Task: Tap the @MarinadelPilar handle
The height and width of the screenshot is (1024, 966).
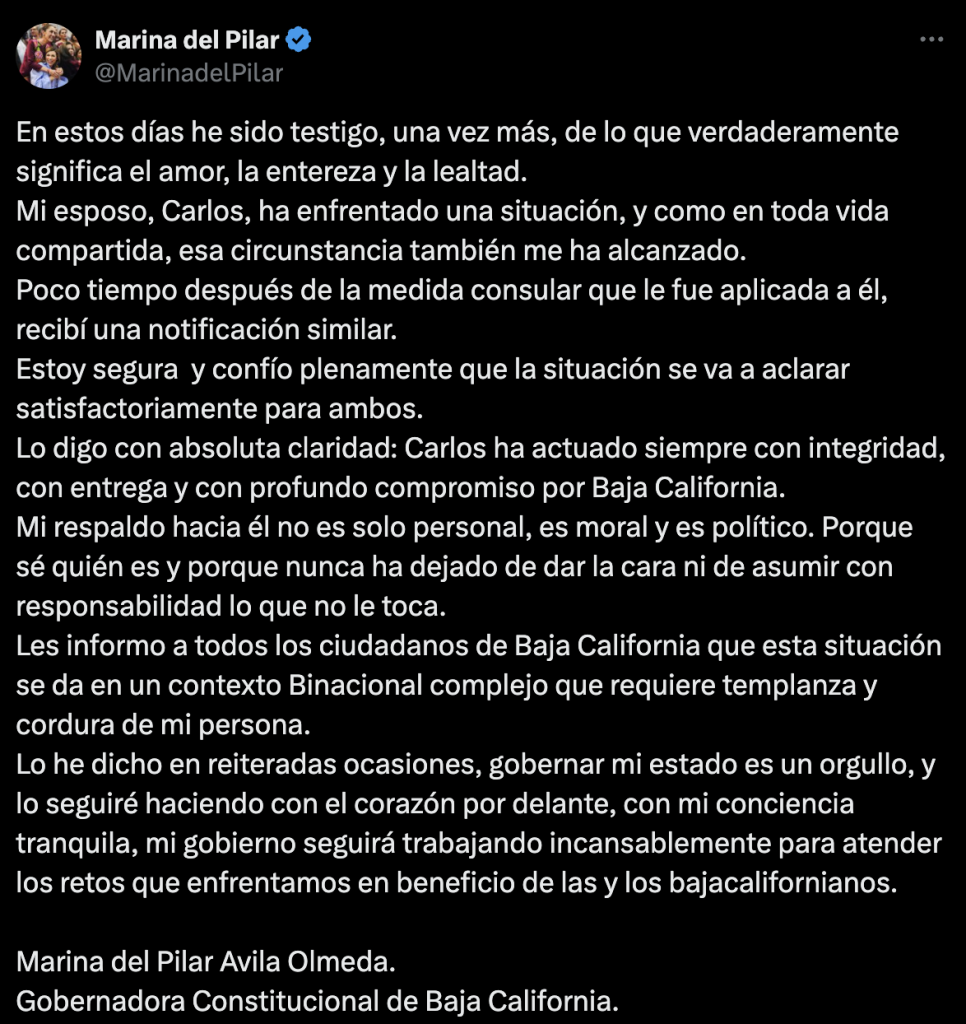Action: coord(189,72)
